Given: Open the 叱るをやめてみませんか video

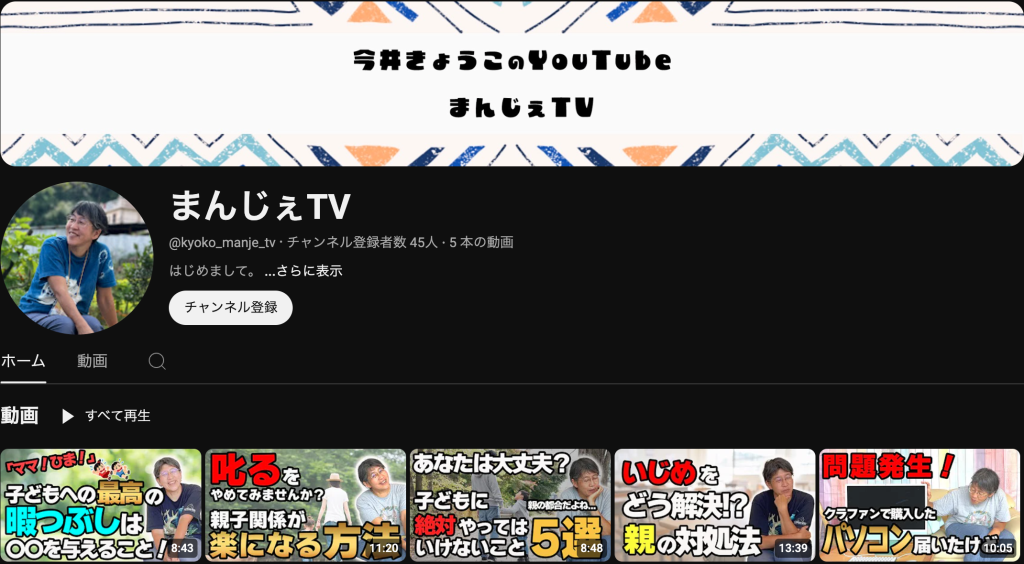Looking at the screenshot, I should 305,505.
